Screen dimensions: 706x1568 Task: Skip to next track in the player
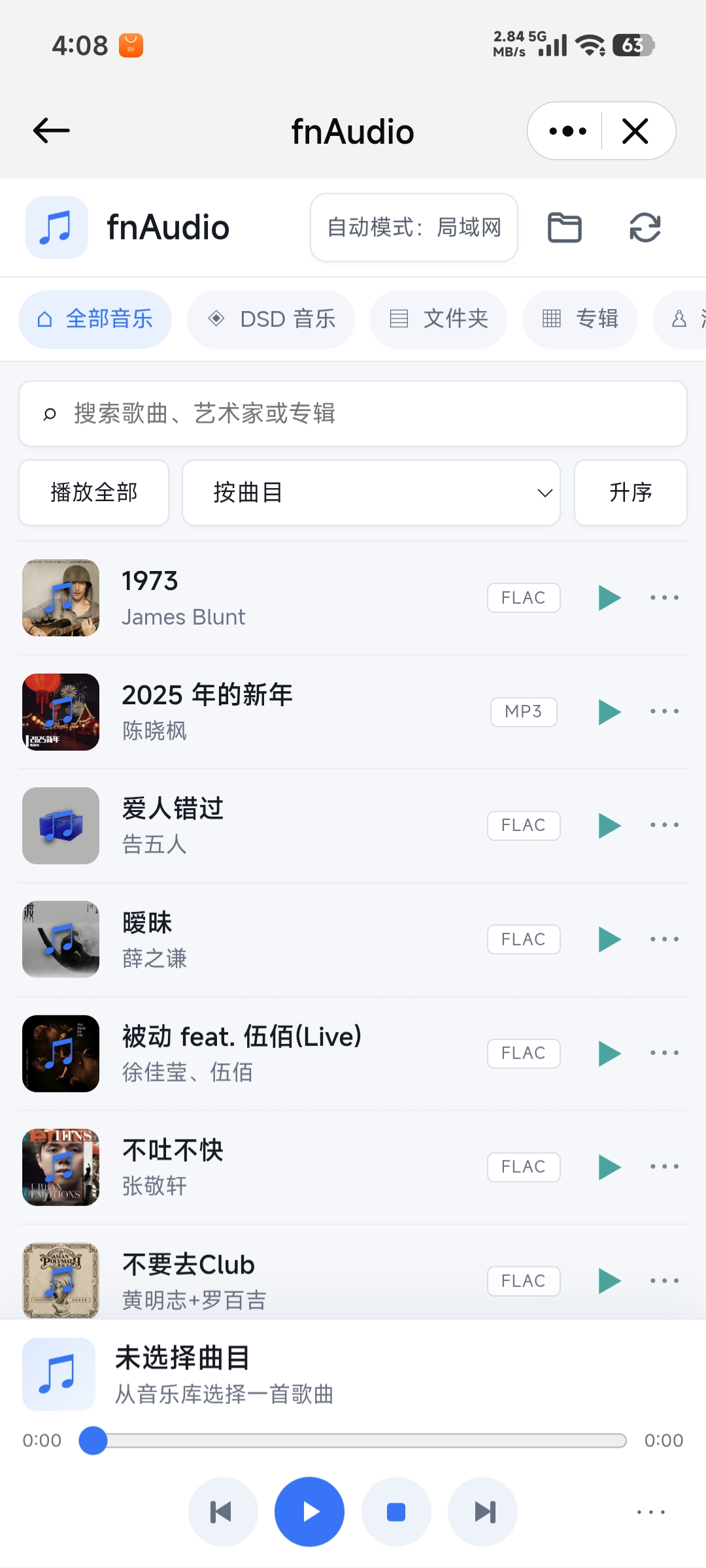[483, 1512]
